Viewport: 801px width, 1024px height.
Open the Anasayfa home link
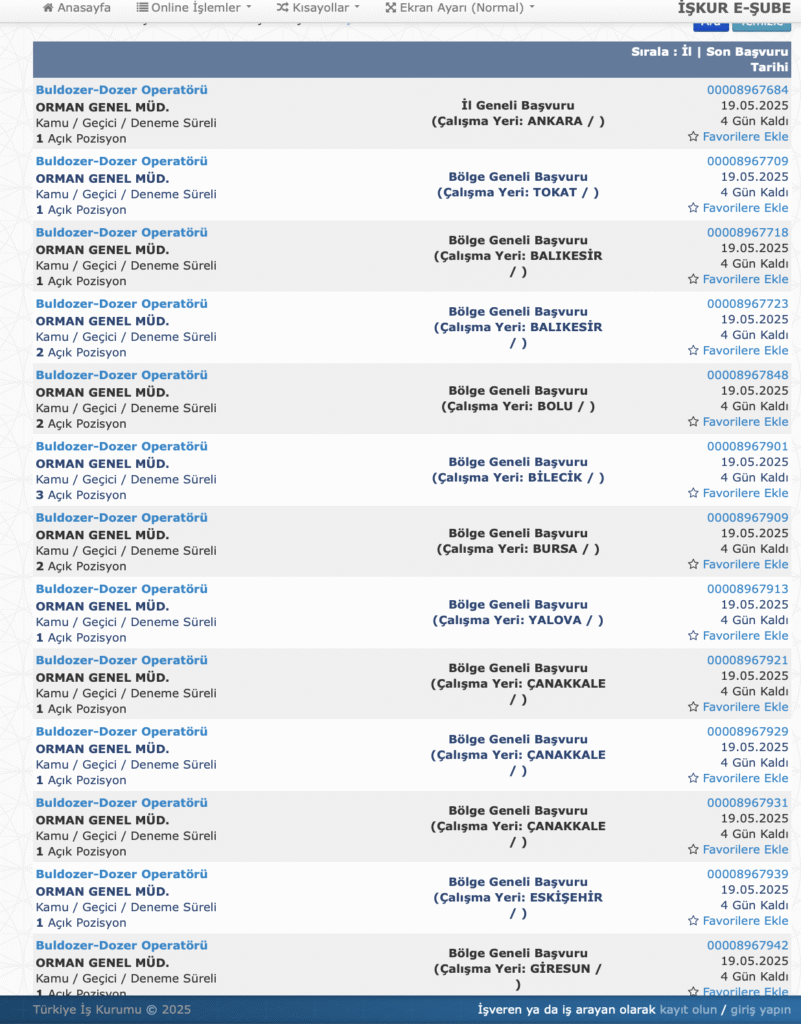point(77,8)
